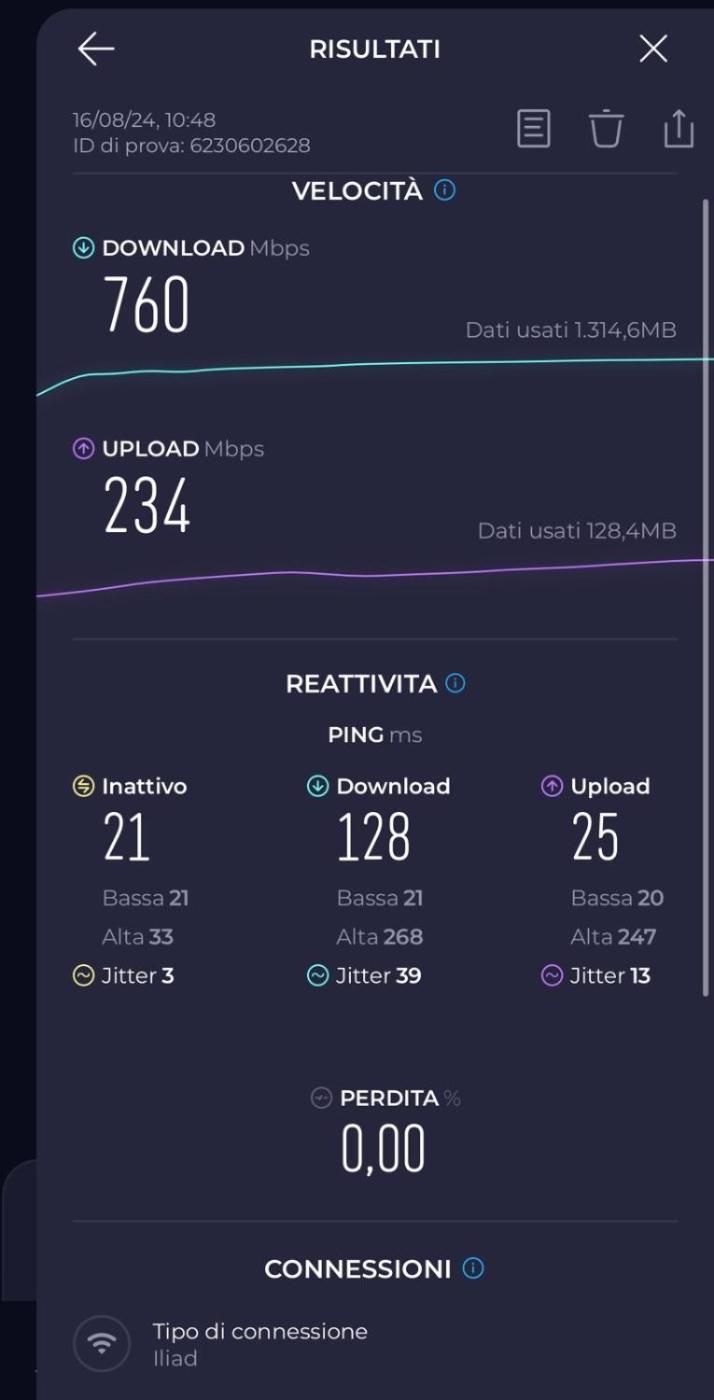Image resolution: width=714 pixels, height=1400 pixels.
Task: Open the notes icon for this result
Action: click(x=533, y=129)
